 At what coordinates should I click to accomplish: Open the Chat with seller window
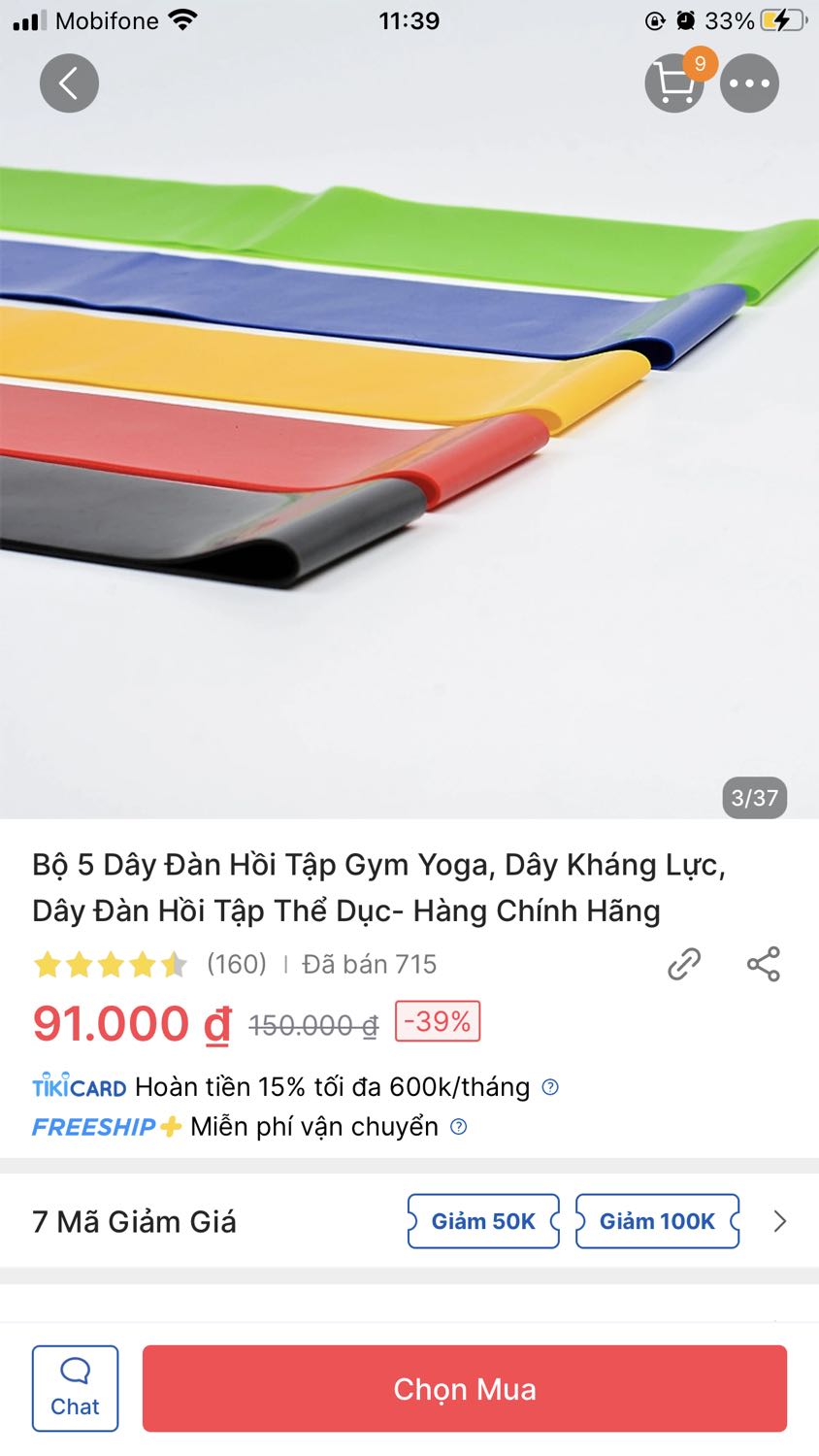[75, 1388]
